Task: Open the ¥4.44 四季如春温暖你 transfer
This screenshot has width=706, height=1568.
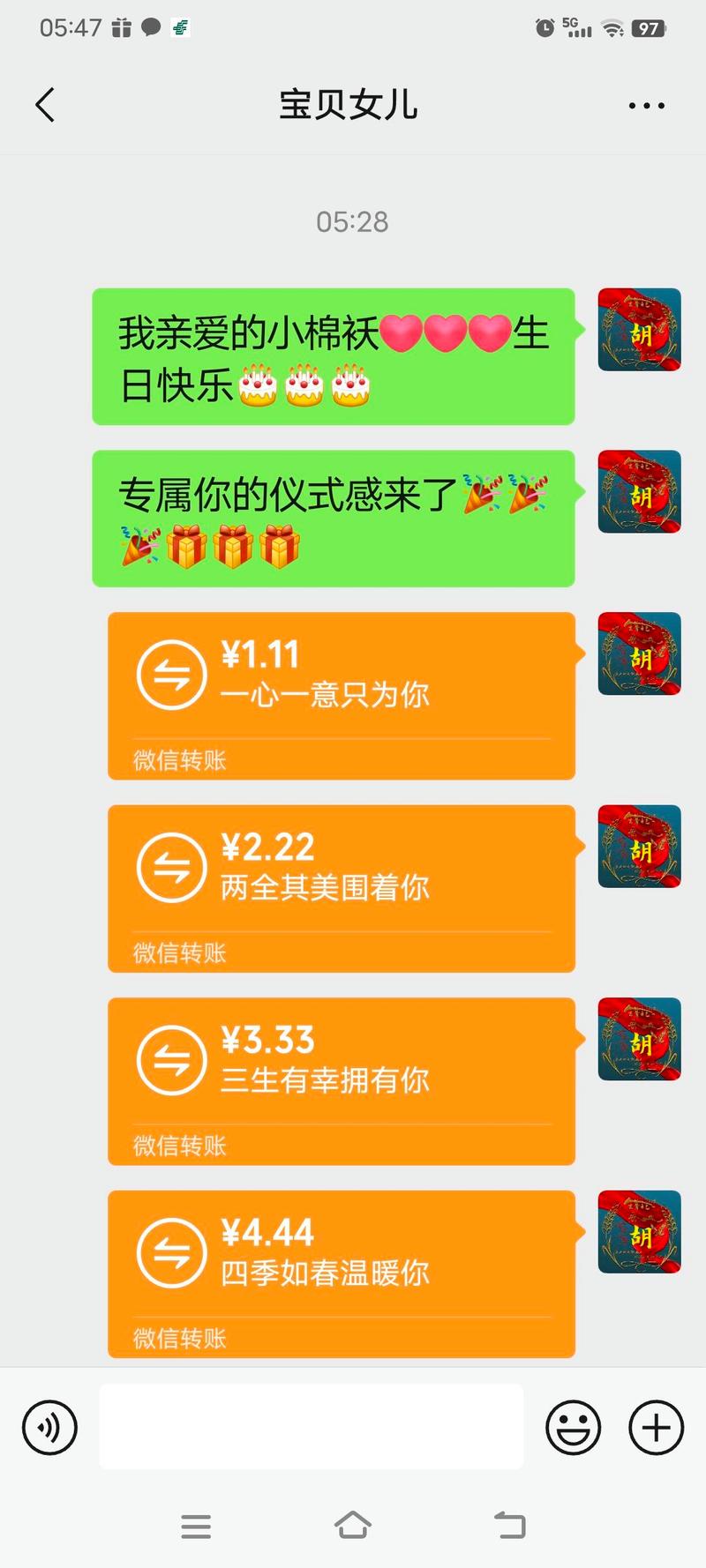Action: click(x=341, y=1273)
